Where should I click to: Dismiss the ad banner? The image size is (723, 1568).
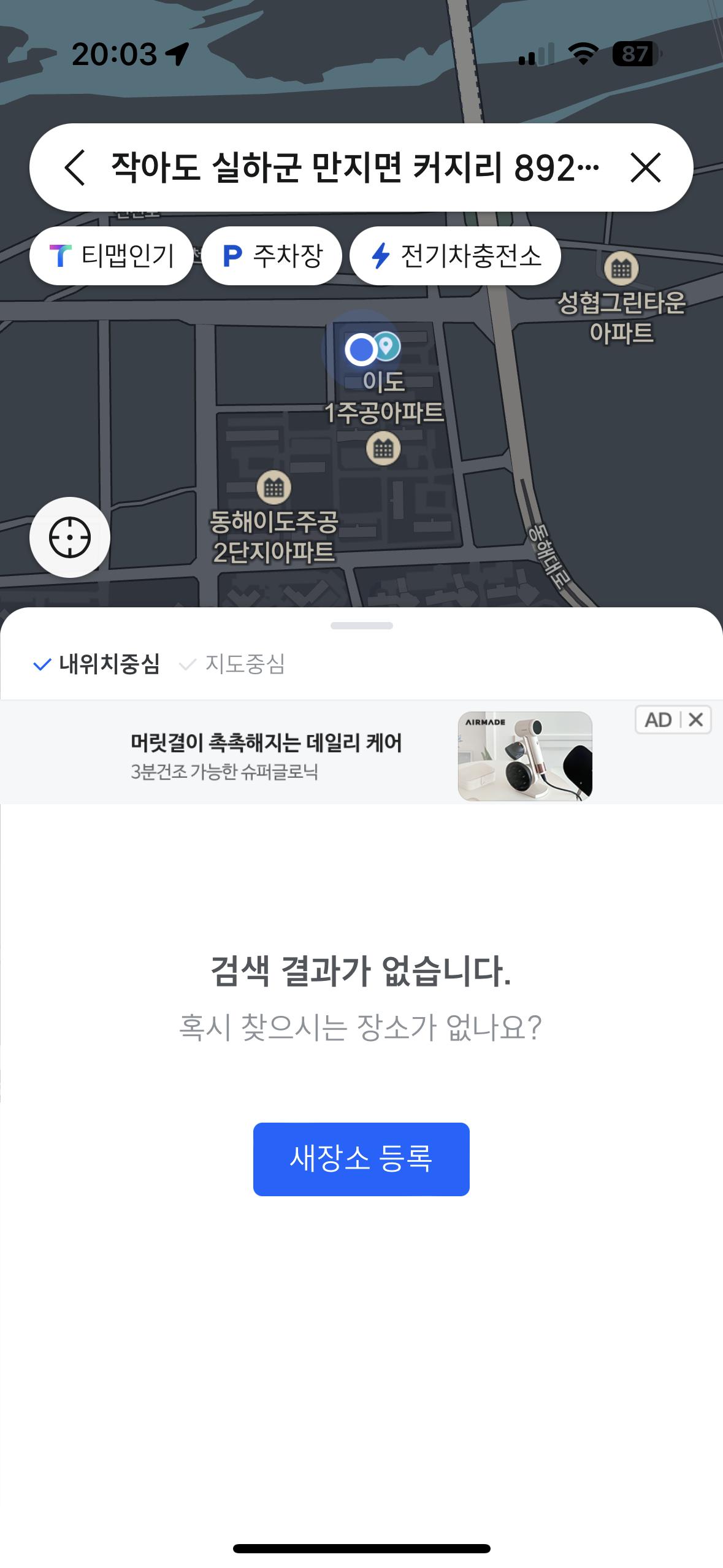[x=695, y=720]
